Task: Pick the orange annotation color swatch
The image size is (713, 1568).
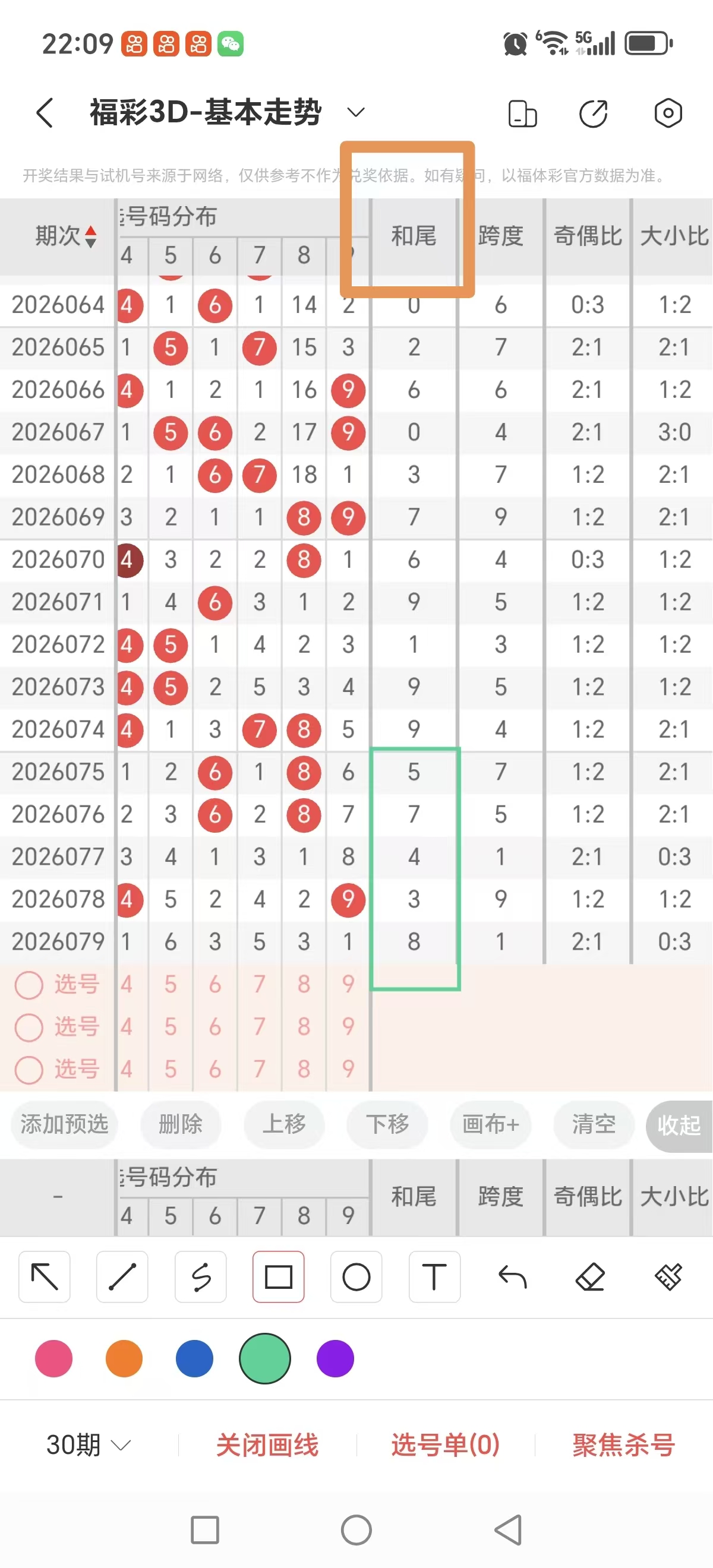Action: (124, 1358)
